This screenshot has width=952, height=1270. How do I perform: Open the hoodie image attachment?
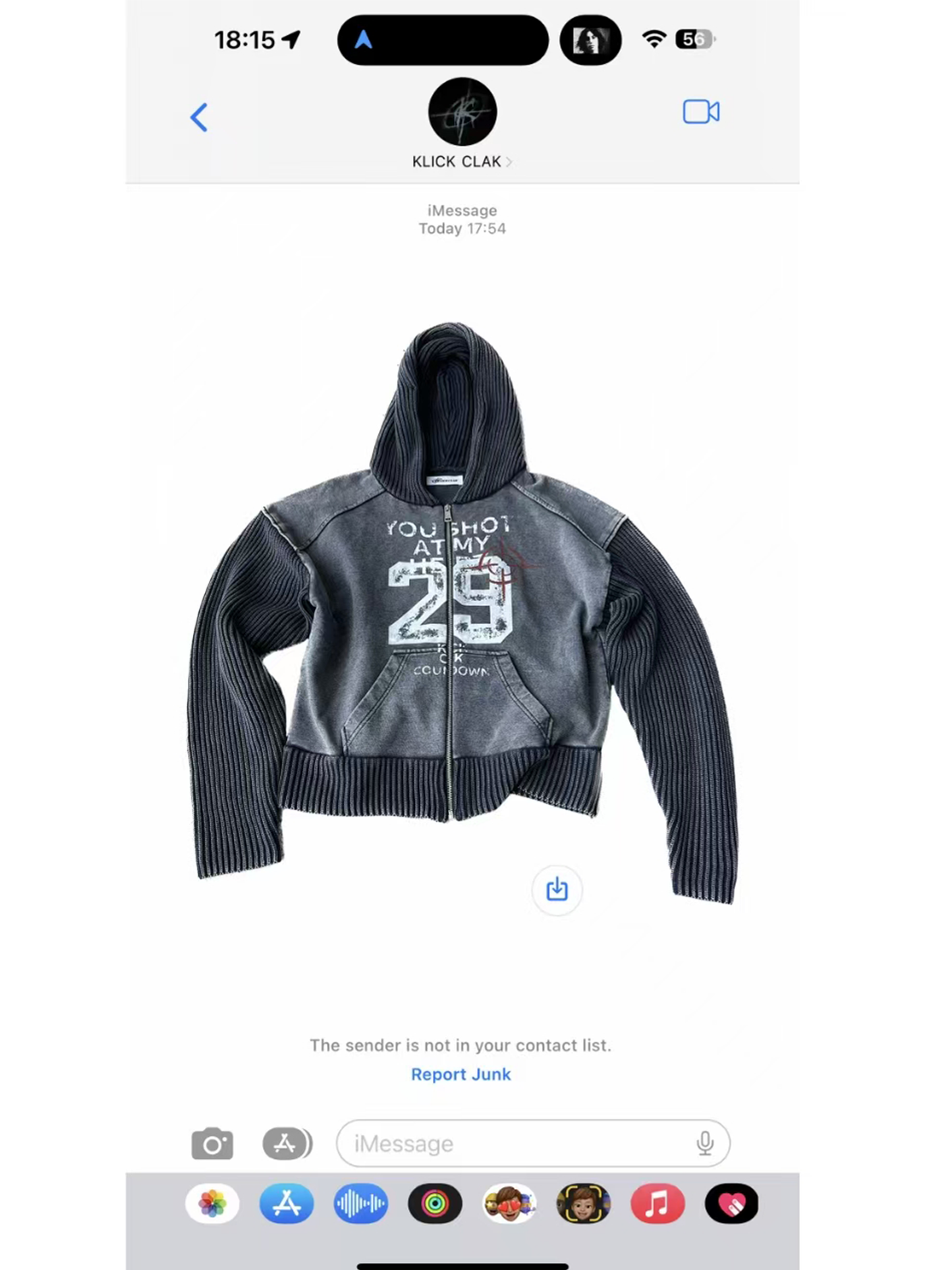click(461, 613)
